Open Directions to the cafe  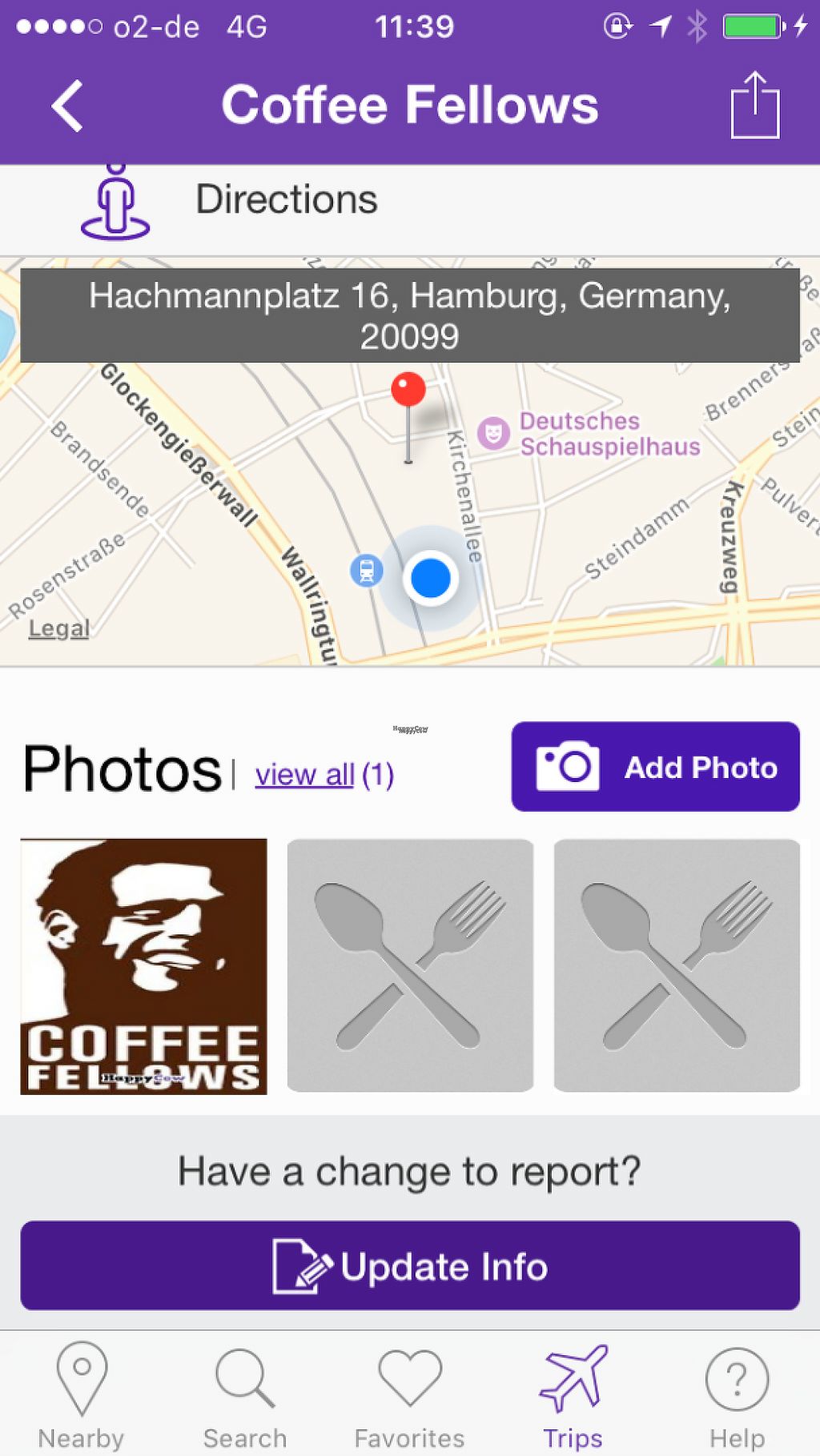(x=286, y=200)
